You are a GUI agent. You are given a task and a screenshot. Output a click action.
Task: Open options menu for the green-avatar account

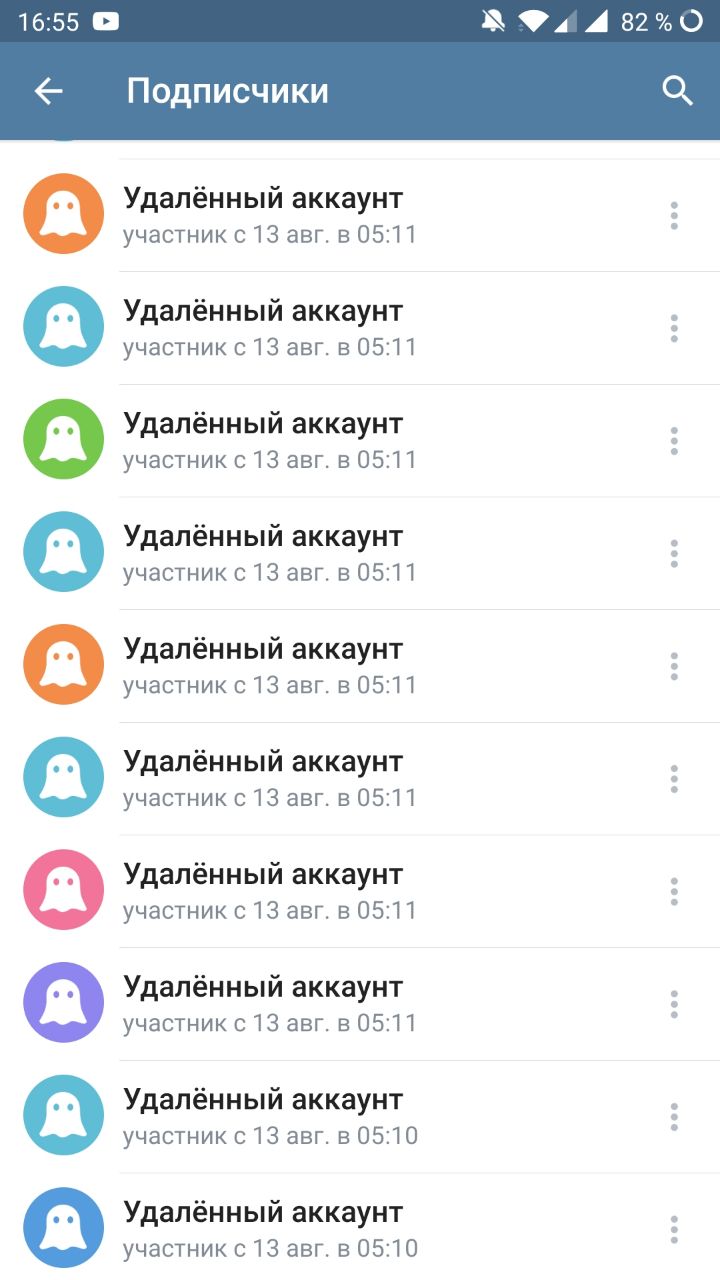coord(674,440)
